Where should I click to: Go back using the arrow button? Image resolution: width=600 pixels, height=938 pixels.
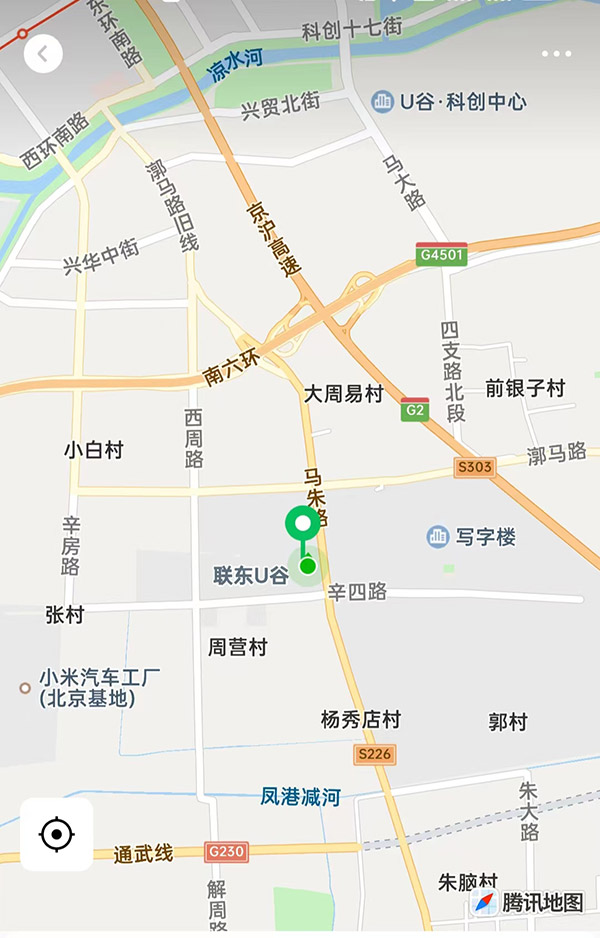(43, 53)
